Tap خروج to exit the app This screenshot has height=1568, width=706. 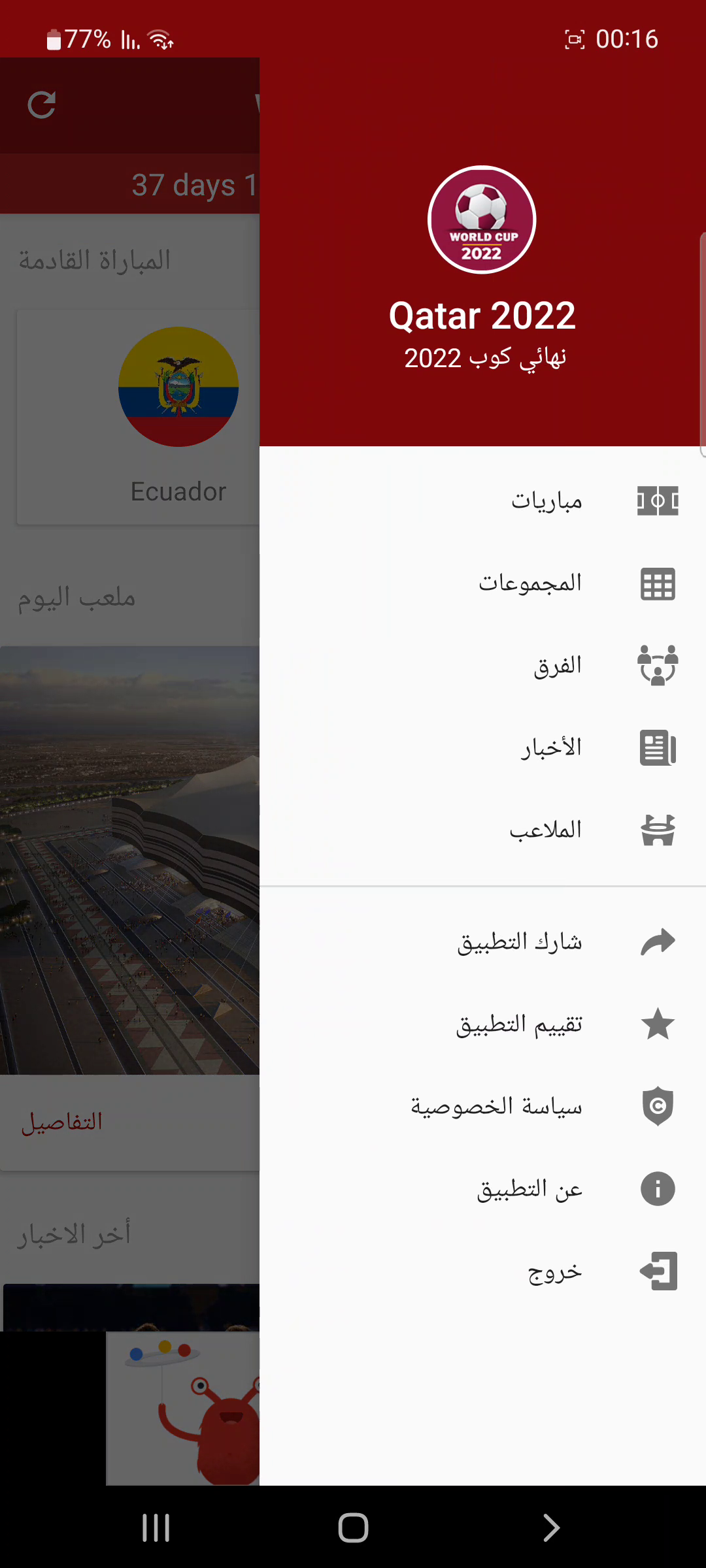click(554, 1271)
